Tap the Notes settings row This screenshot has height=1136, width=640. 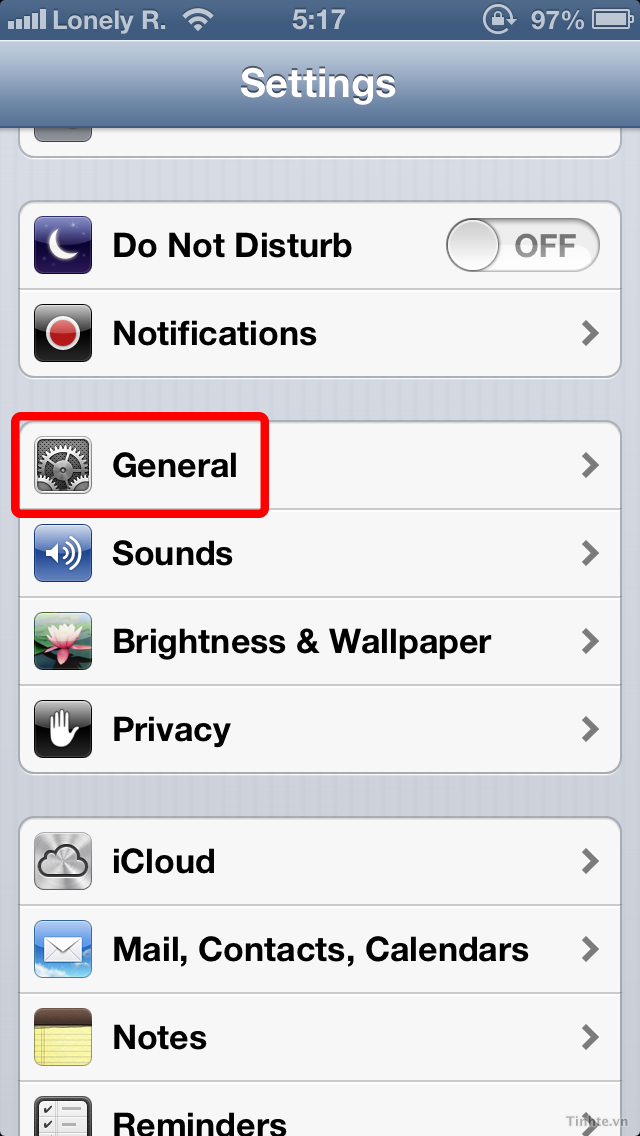coord(320,1037)
